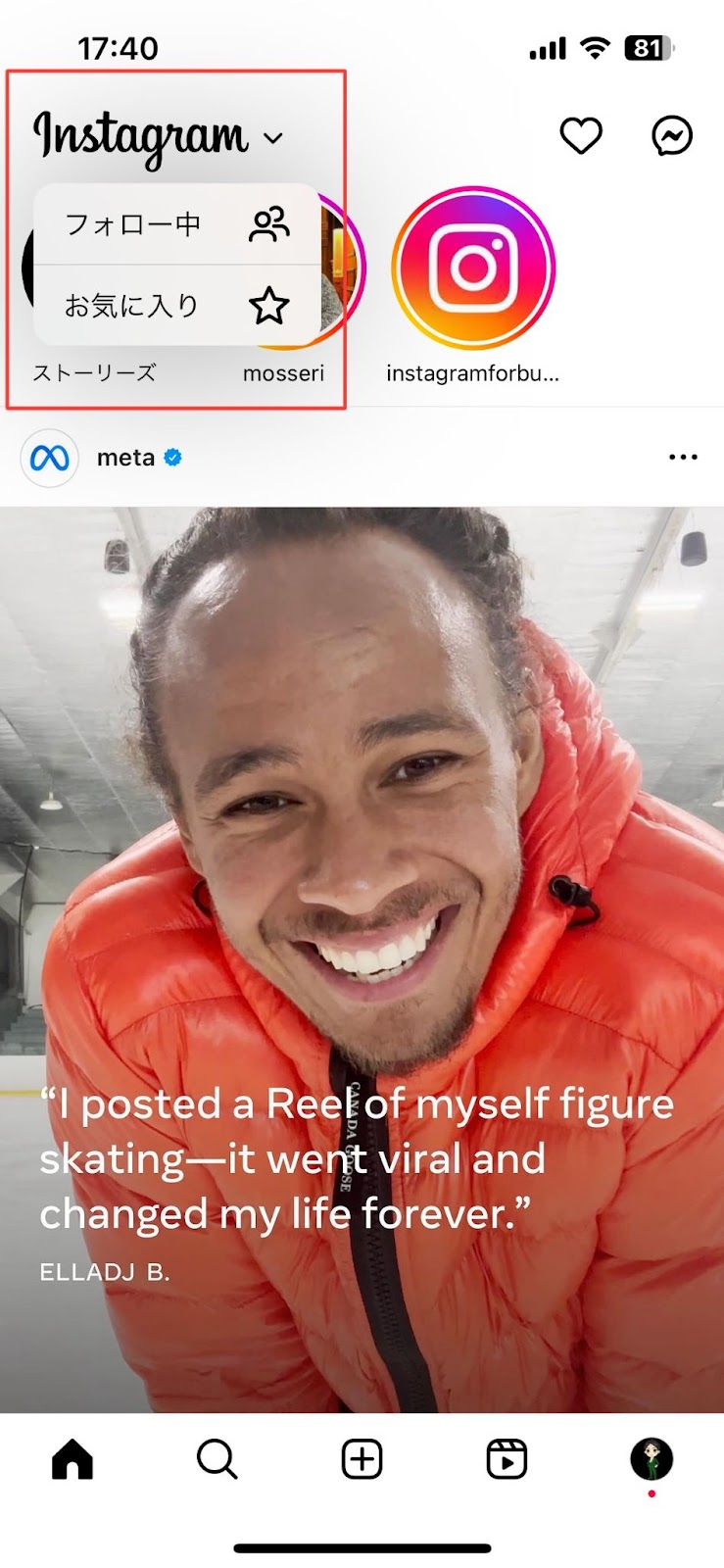Switch to Search tab
The width and height of the screenshot is (724, 1568).
[217, 1459]
